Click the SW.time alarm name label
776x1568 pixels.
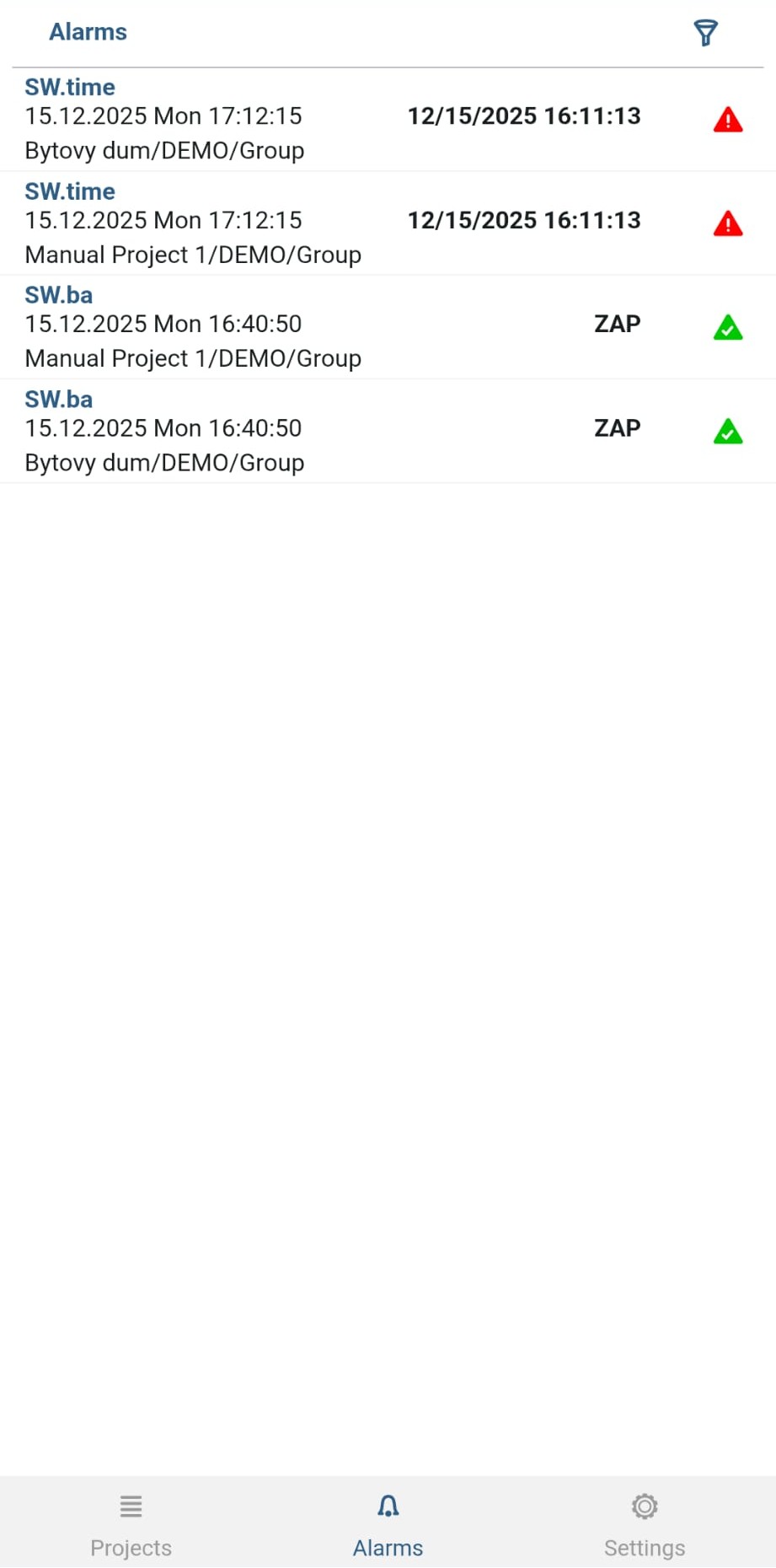[70, 87]
